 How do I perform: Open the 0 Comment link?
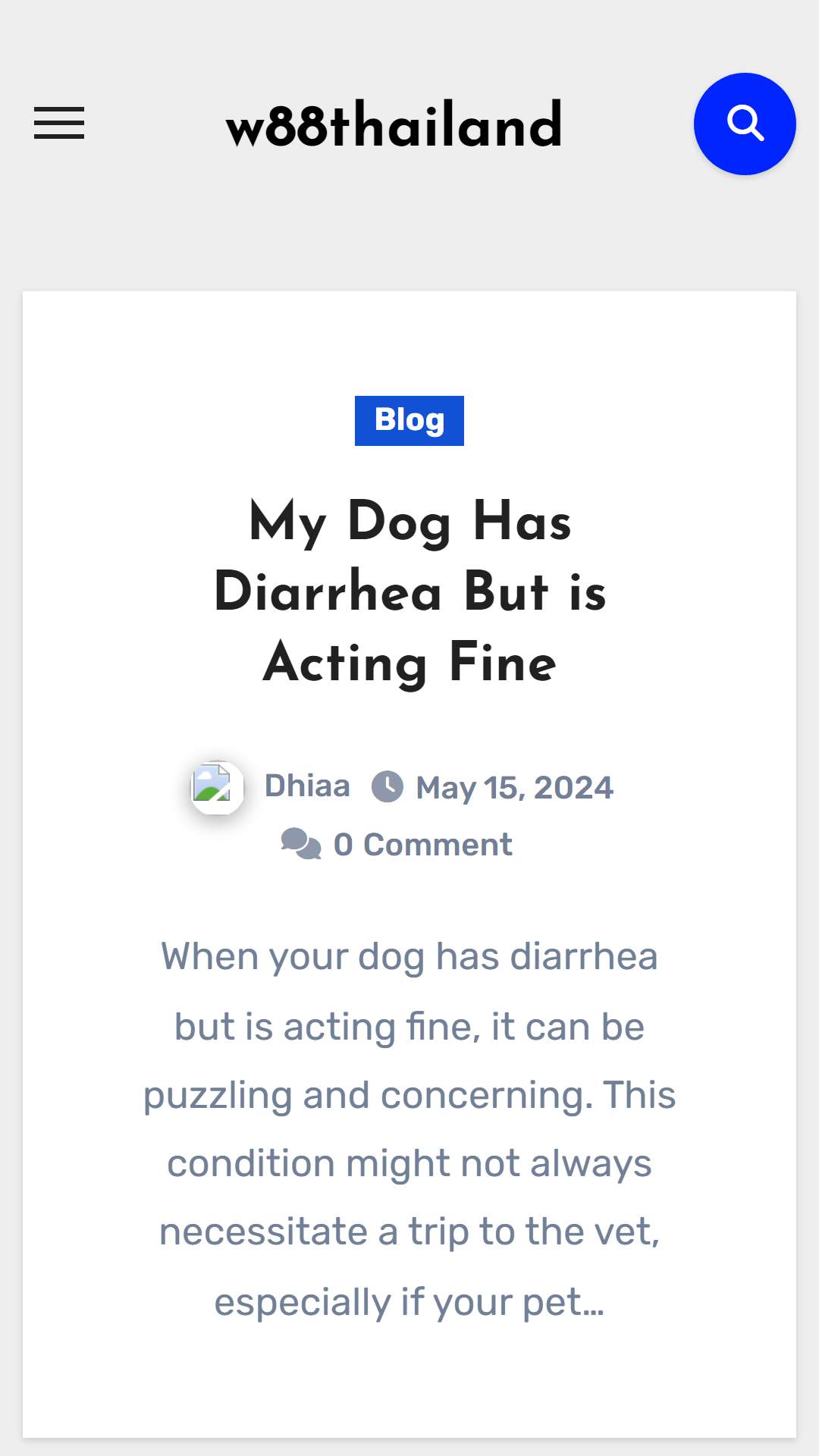(422, 845)
